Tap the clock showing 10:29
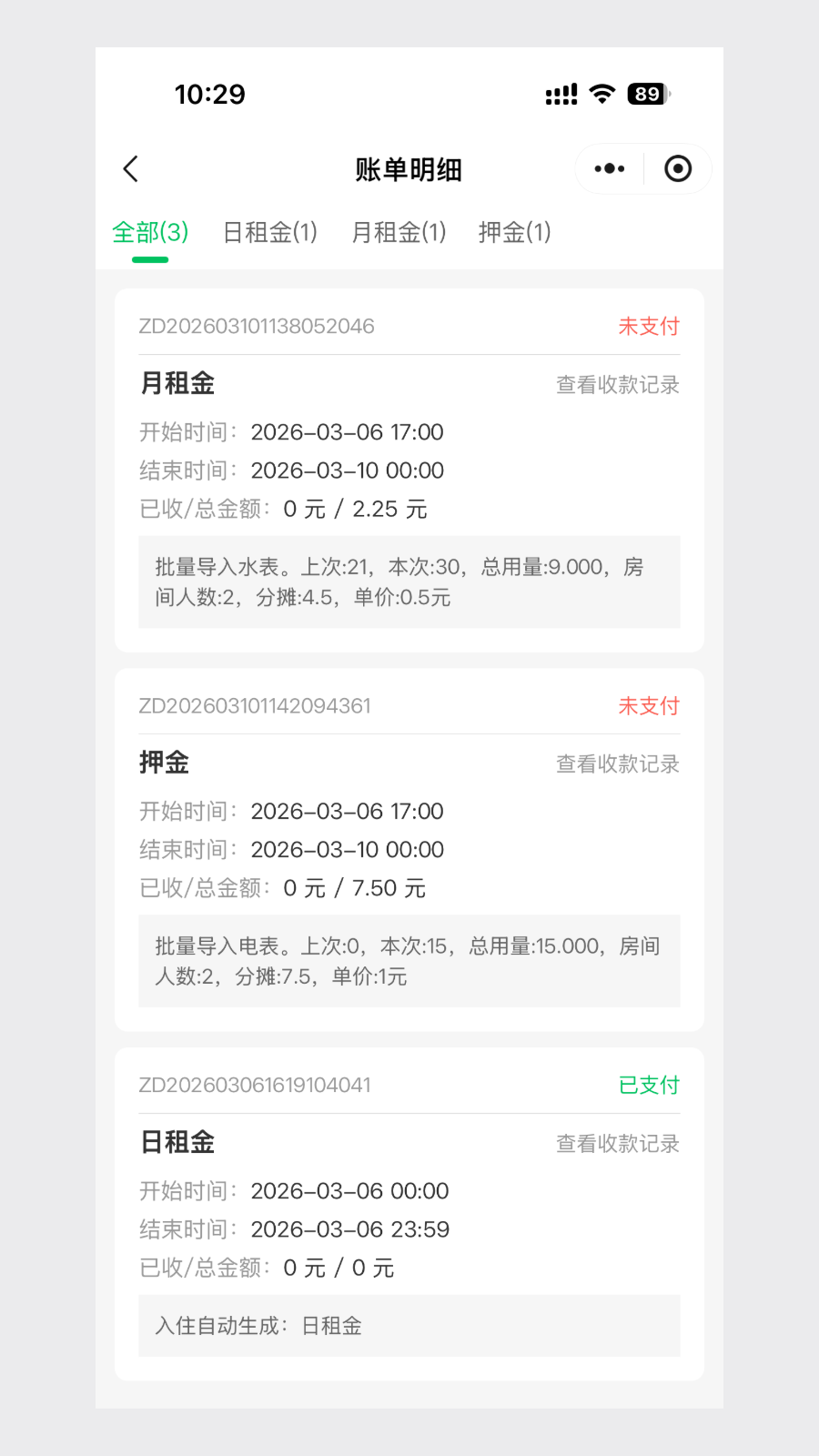 [210, 94]
